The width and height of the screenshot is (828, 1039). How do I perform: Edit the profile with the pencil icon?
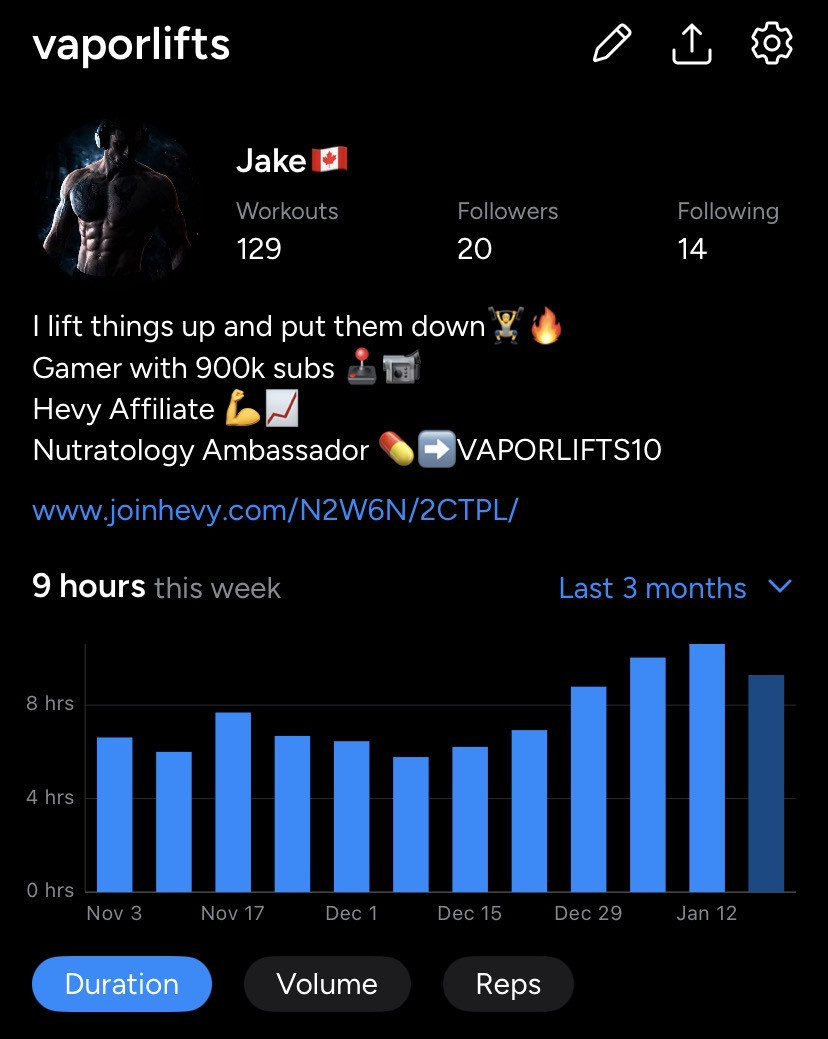click(612, 45)
